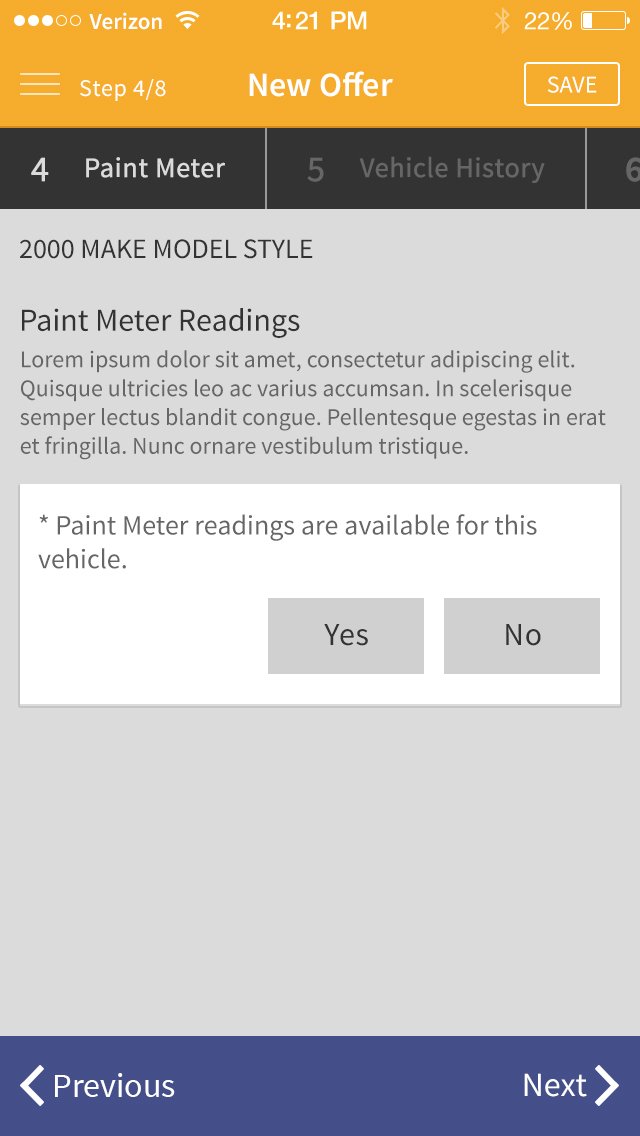Screen dimensions: 640x1136
Task: Open the hamburger menu
Action: point(40,85)
